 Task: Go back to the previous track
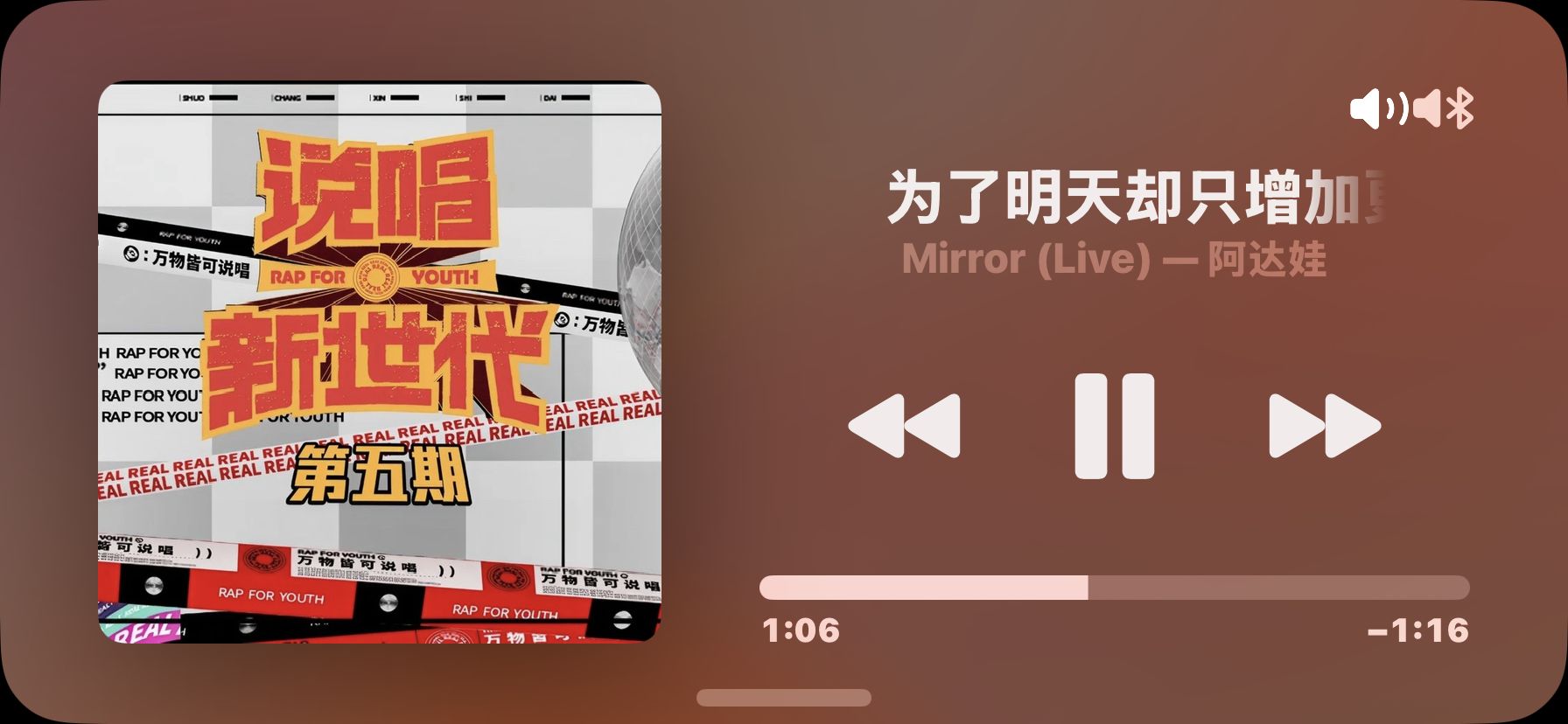(904, 426)
